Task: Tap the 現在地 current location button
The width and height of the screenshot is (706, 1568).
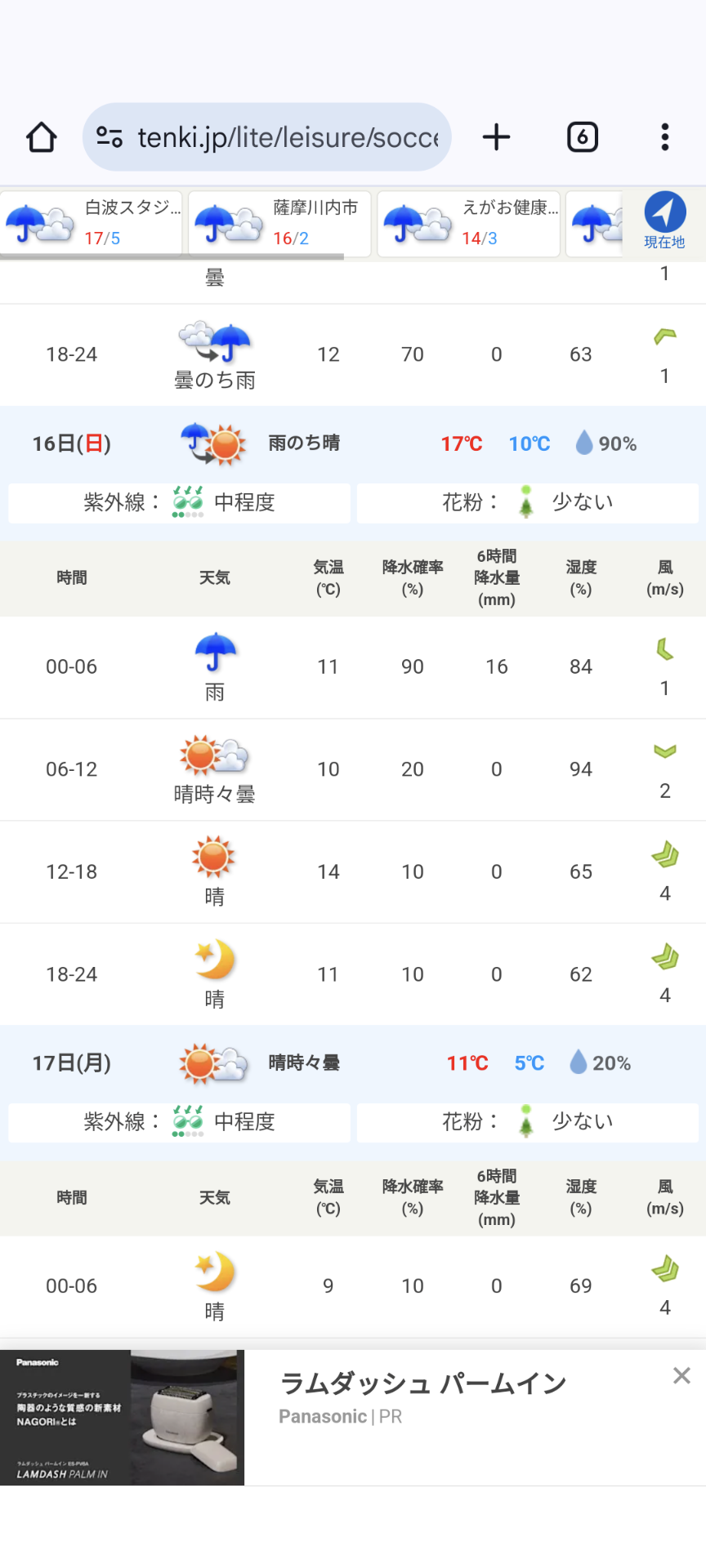Action: click(x=664, y=221)
